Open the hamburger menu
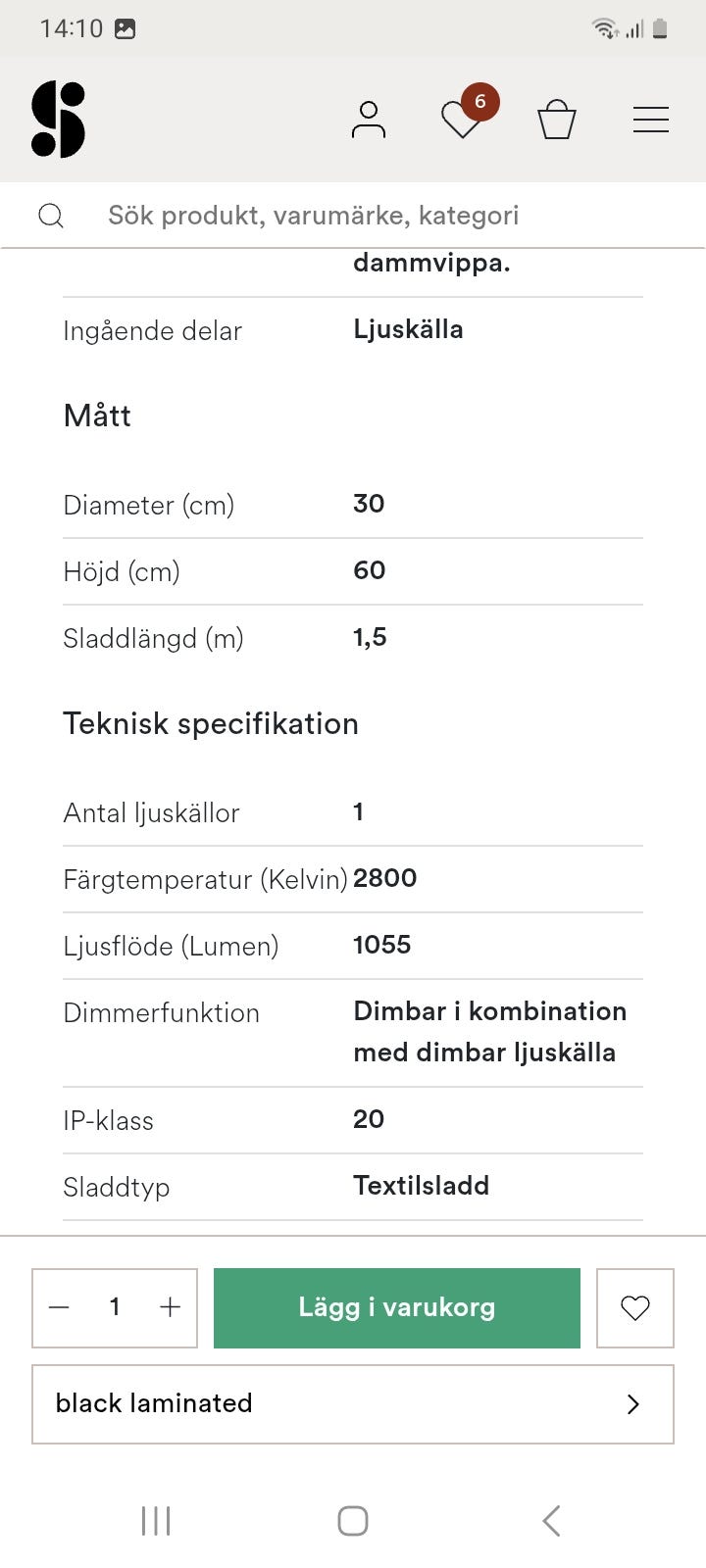The height and width of the screenshot is (1568, 706). click(x=651, y=120)
